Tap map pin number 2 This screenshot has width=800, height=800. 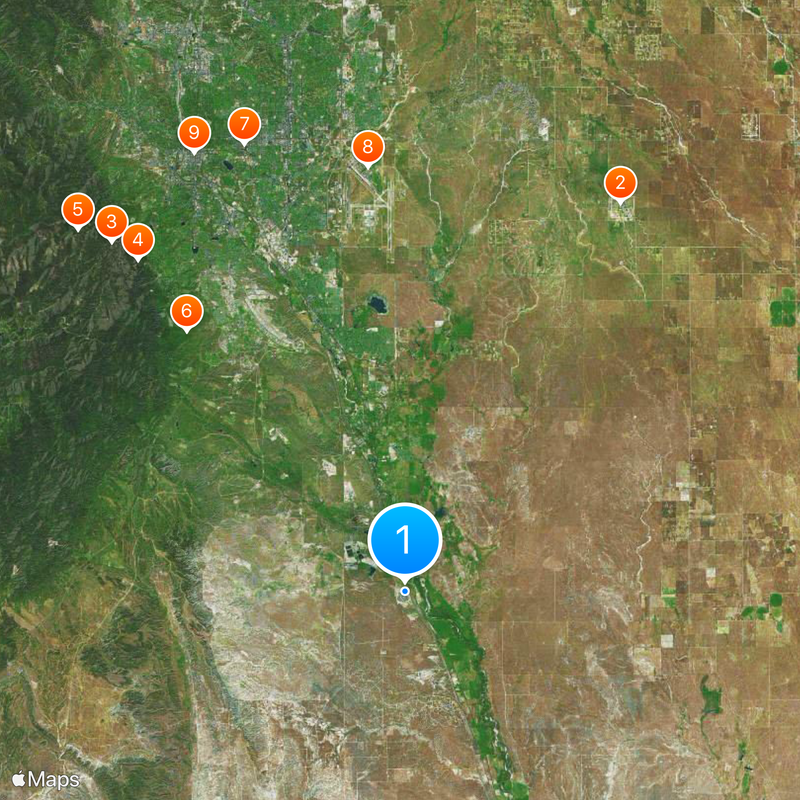tap(620, 183)
